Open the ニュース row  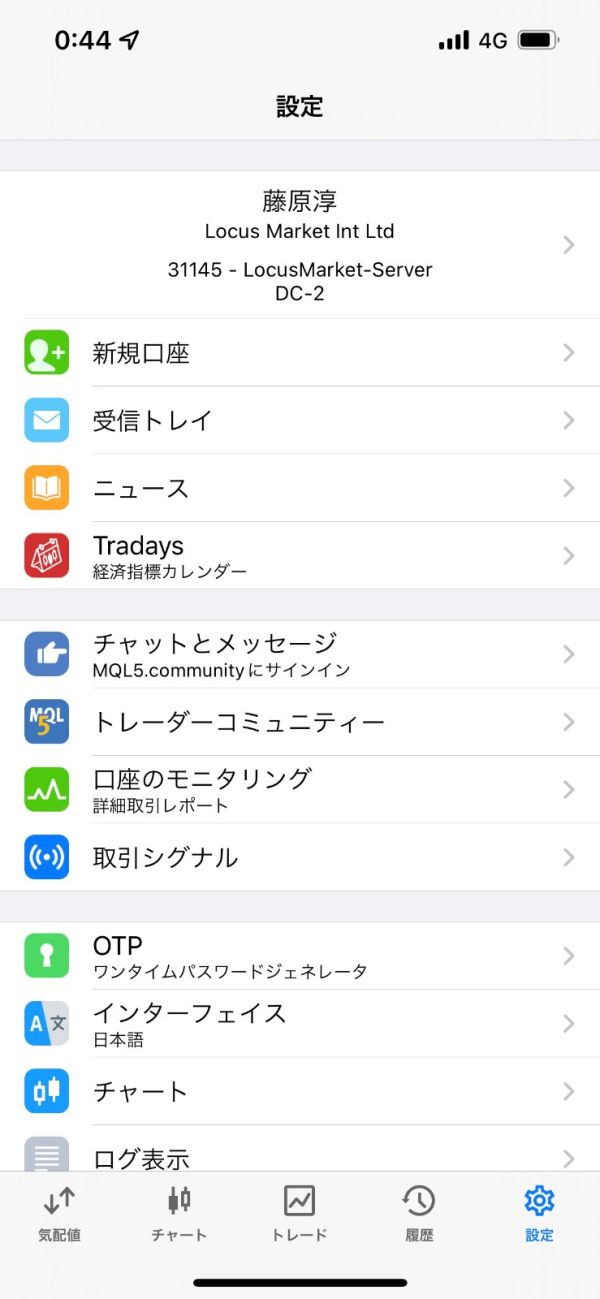[300, 488]
